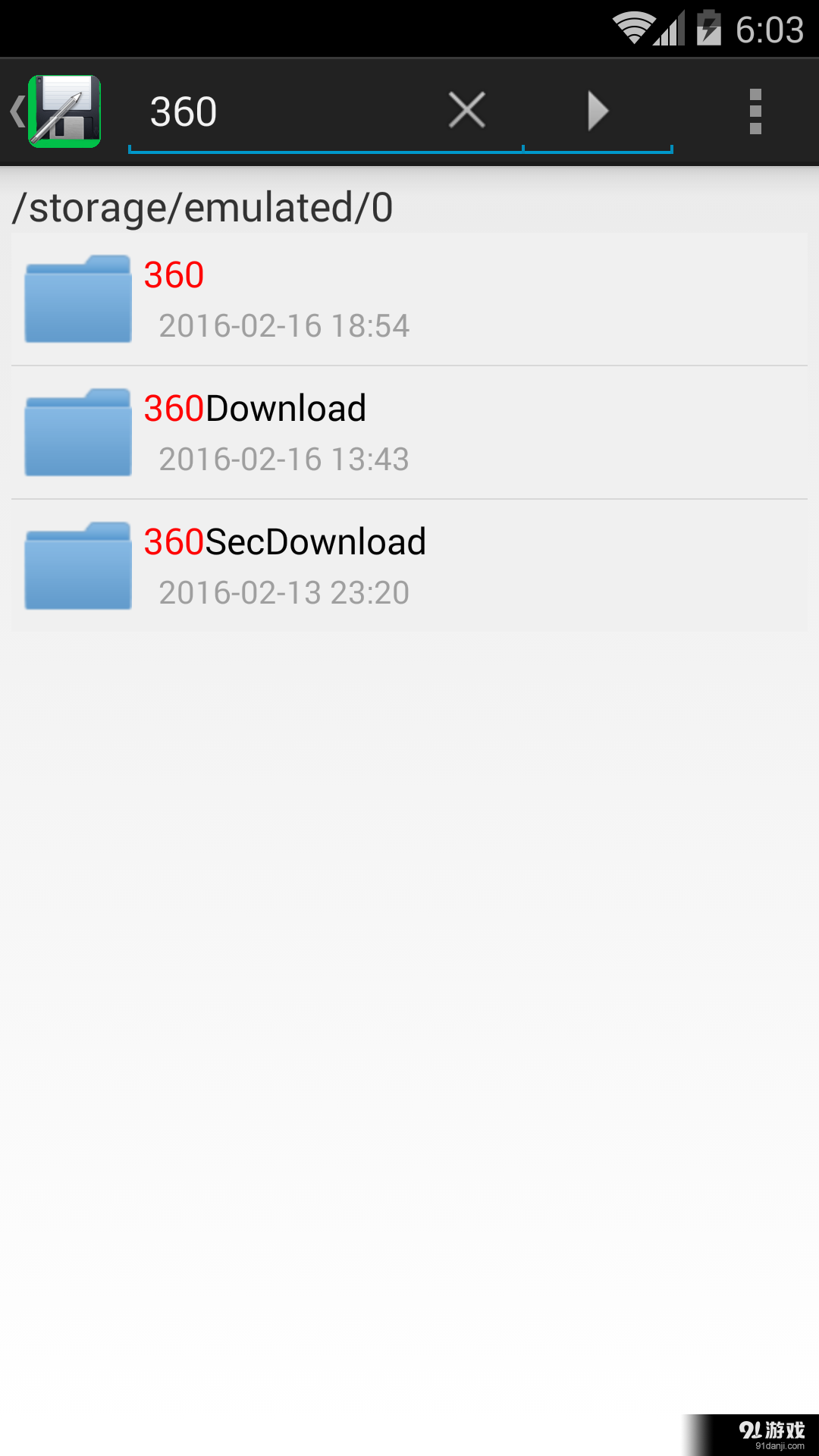The width and height of the screenshot is (819, 1456).
Task: Open the three-dot dropdown menu
Action: (755, 111)
